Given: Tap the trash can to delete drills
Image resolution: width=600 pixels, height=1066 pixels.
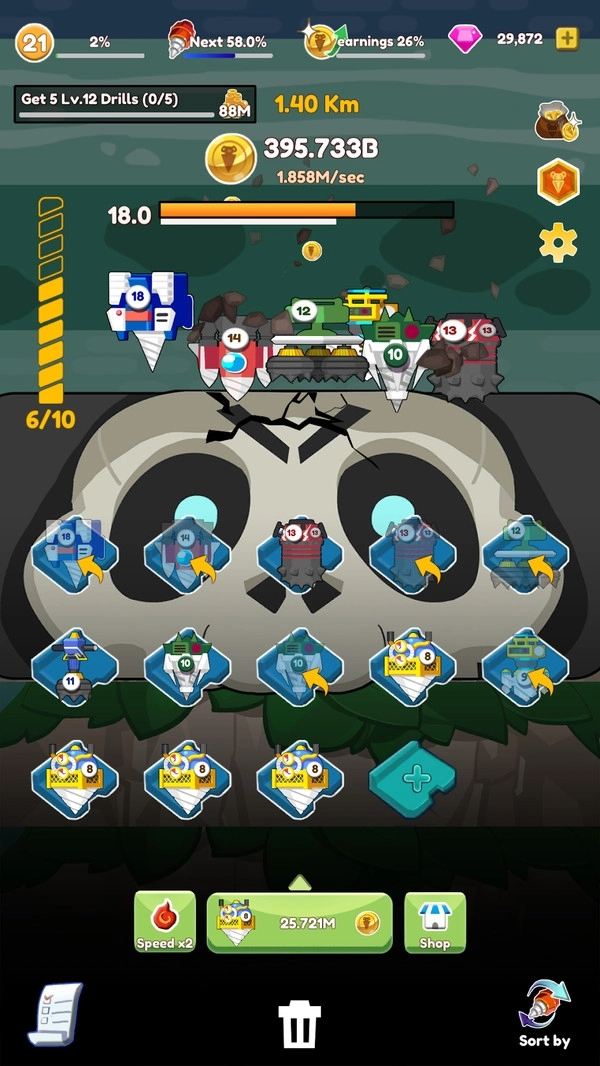Looking at the screenshot, I should coord(300,1024).
